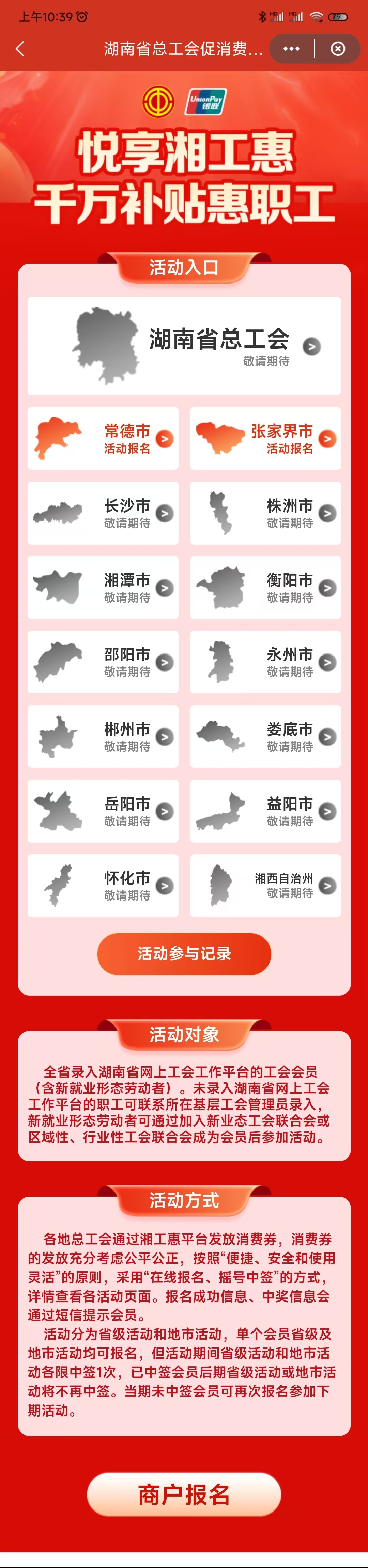This screenshot has width=368, height=1568.
Task: Select the 怀化市 entry
Action: [x=103, y=885]
